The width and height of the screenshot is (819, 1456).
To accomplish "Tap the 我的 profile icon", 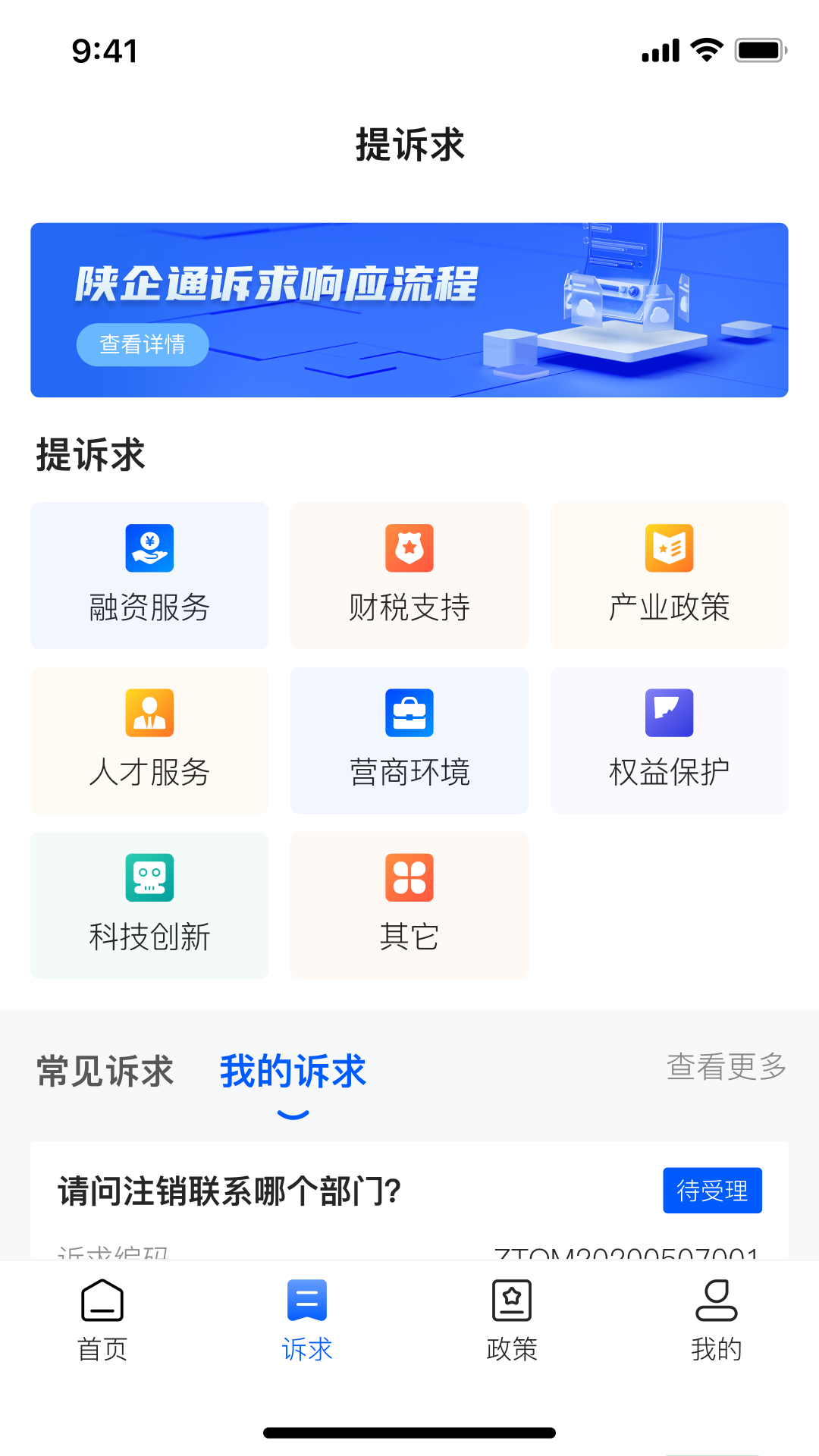I will point(717,1299).
